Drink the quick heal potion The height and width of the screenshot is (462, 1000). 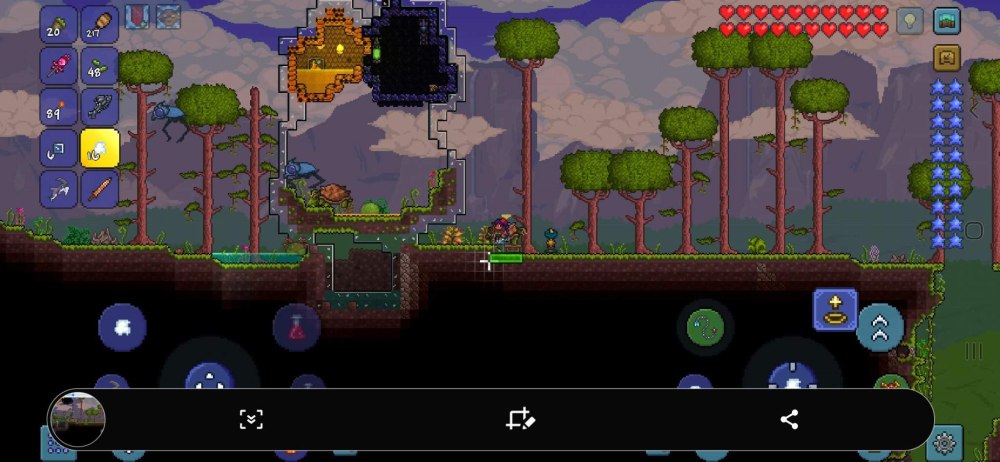pos(297,327)
